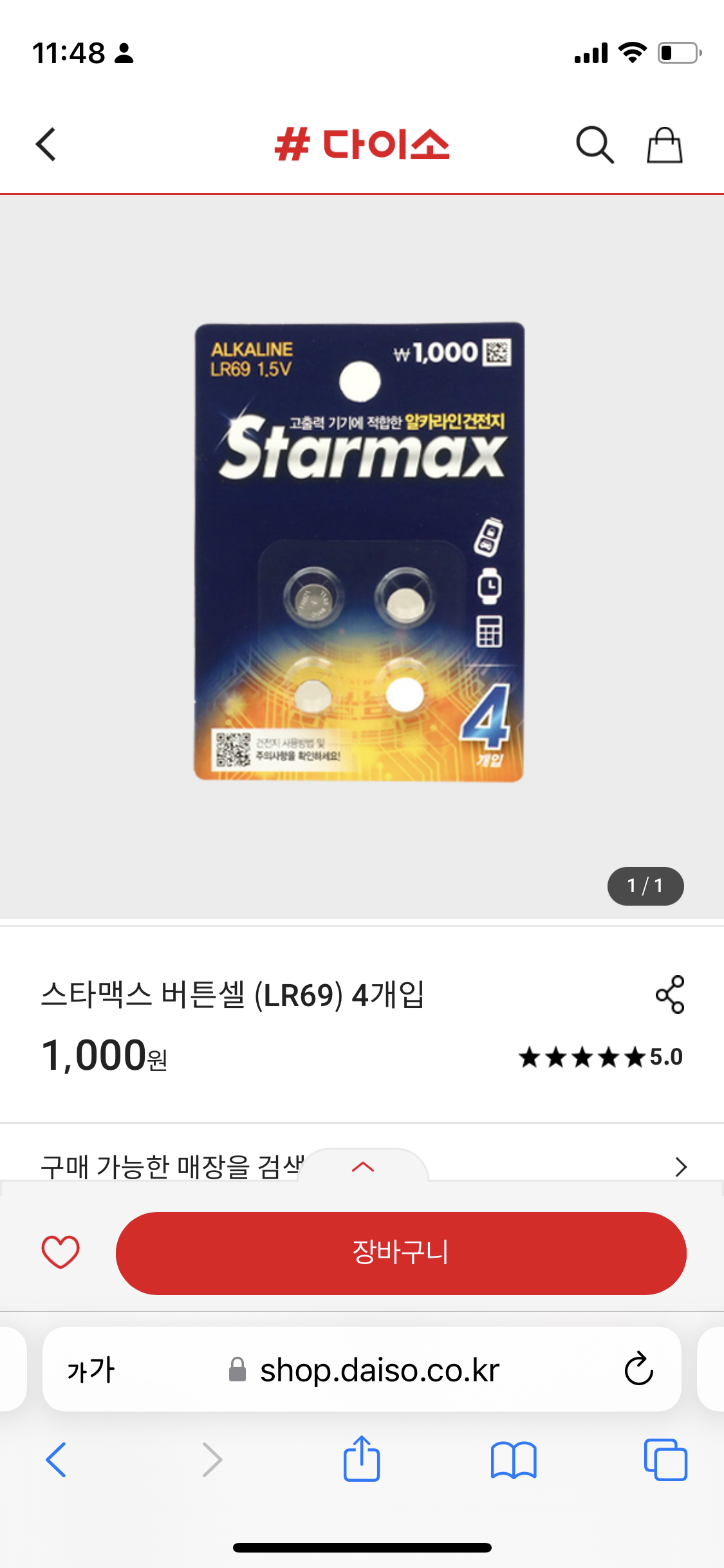The width and height of the screenshot is (724, 1568).
Task: Open the Daiso search icon
Action: (594, 144)
